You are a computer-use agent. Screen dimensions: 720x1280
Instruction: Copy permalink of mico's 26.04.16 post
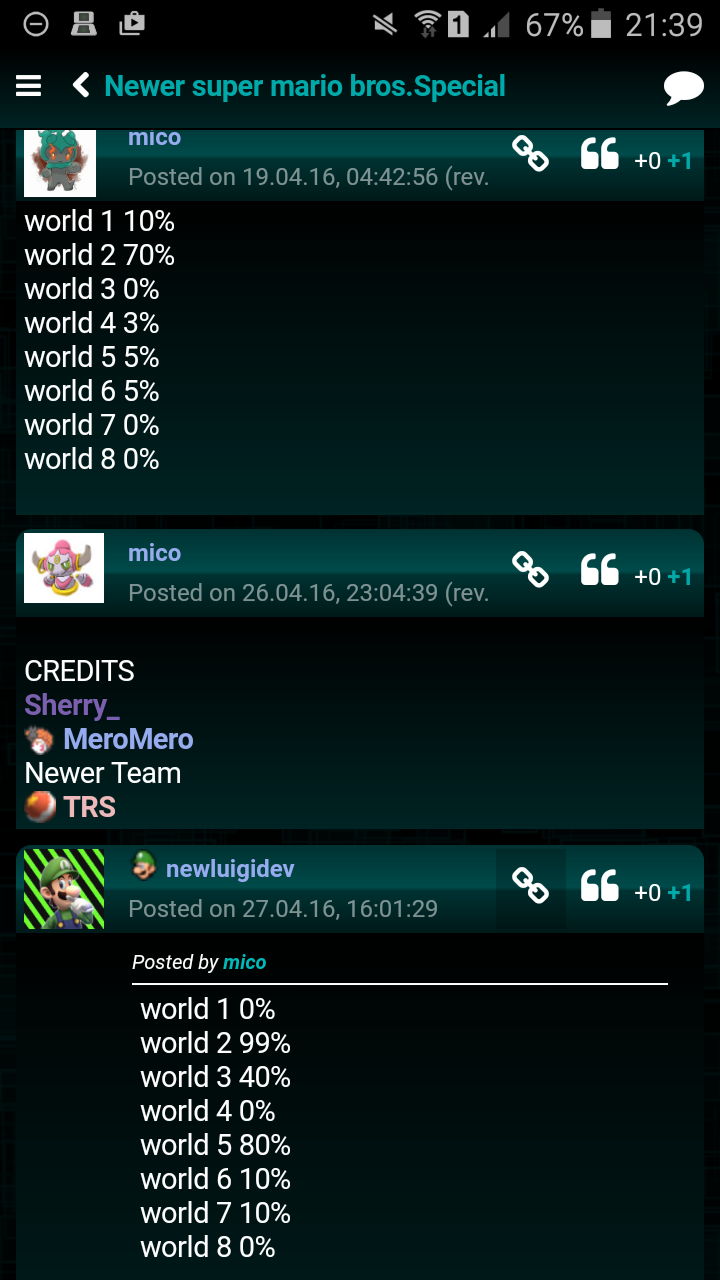[530, 569]
